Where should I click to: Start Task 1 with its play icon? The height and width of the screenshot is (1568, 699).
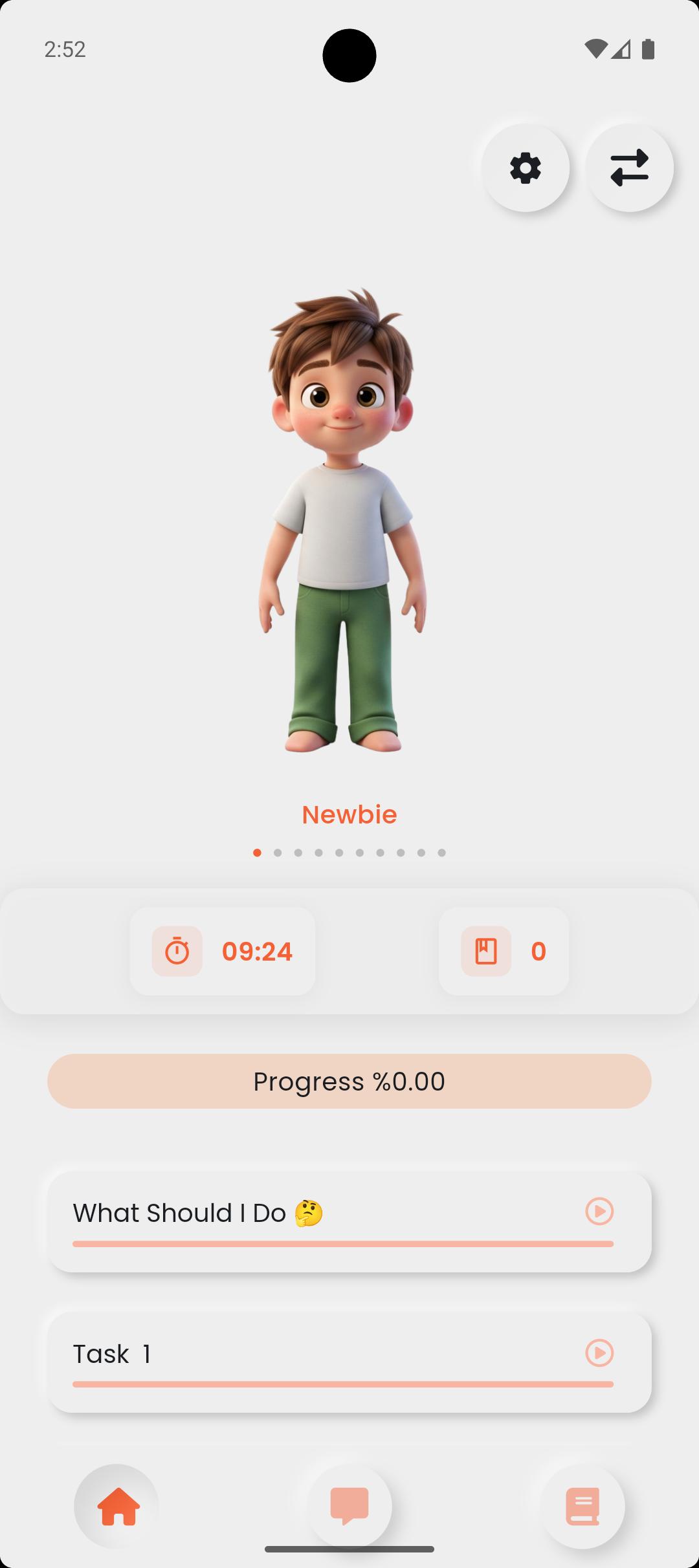tap(599, 1353)
